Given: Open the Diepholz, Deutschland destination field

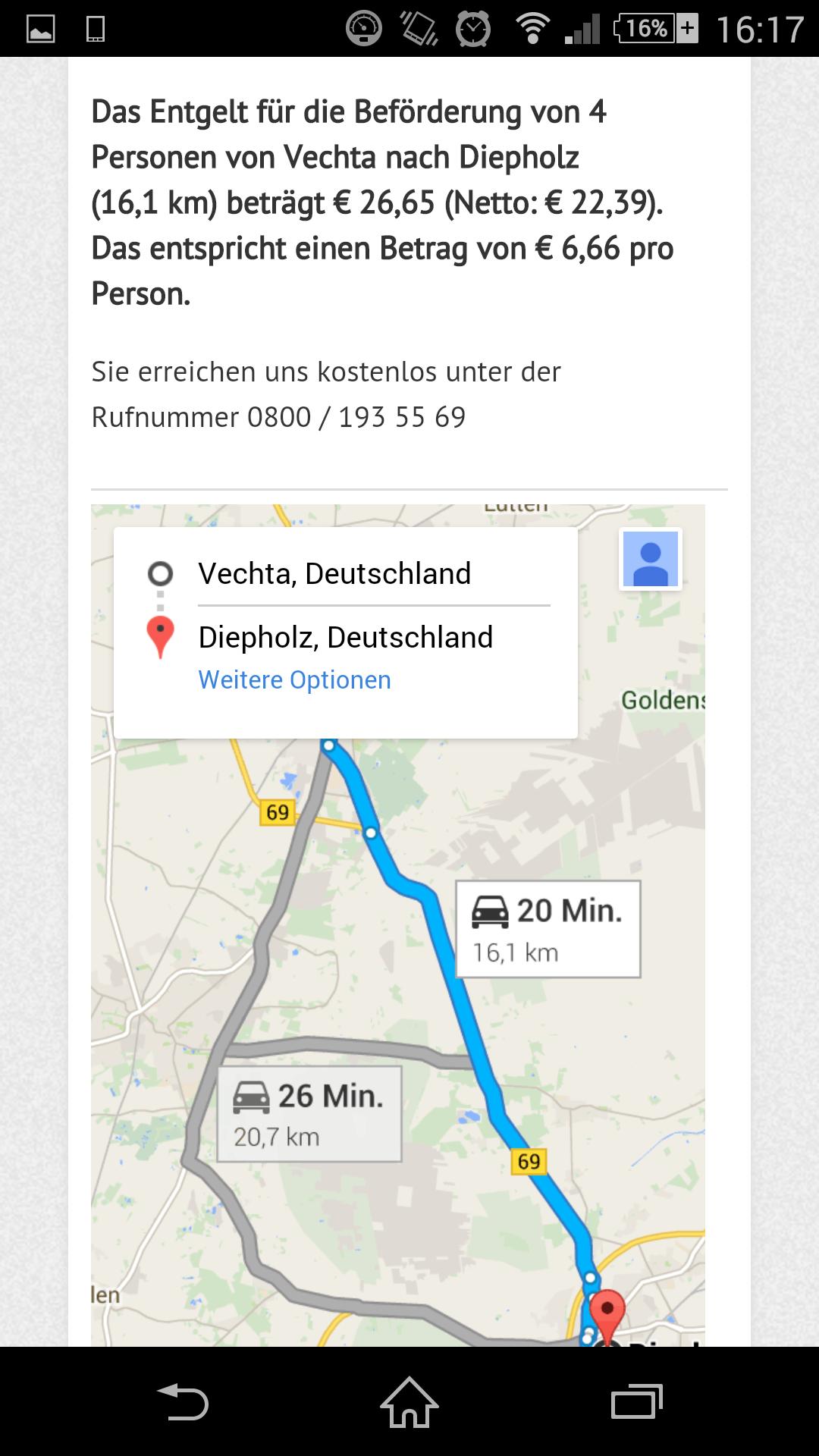Looking at the screenshot, I should pos(346,637).
